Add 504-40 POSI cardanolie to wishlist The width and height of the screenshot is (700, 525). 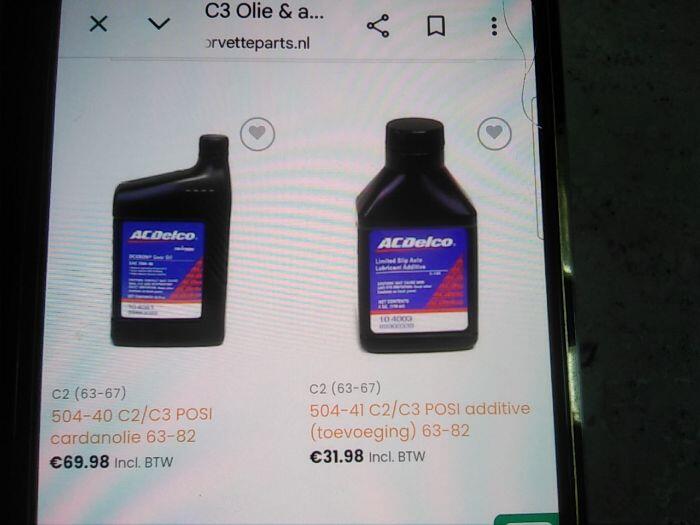[x=258, y=133]
